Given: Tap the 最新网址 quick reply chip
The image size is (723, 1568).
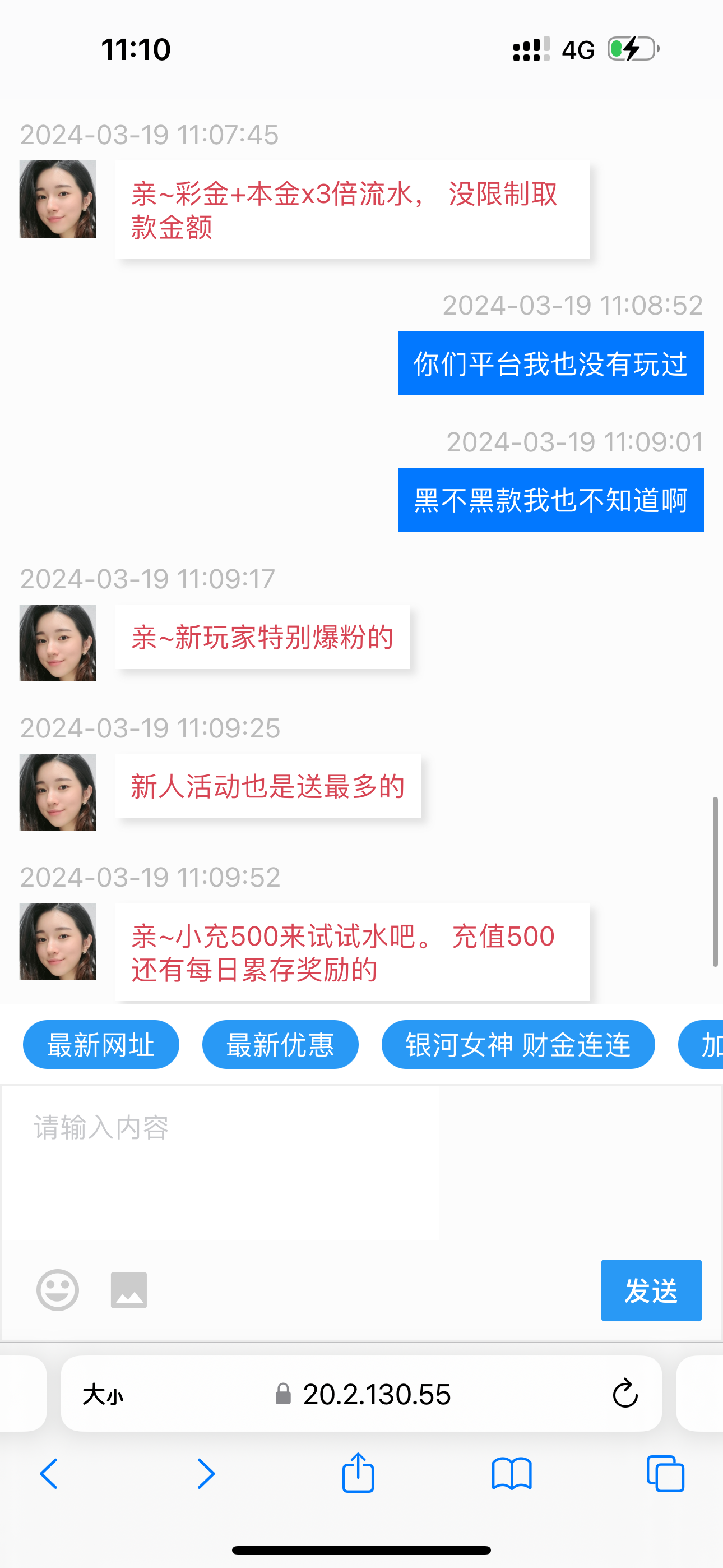Looking at the screenshot, I should pyautogui.click(x=101, y=1045).
